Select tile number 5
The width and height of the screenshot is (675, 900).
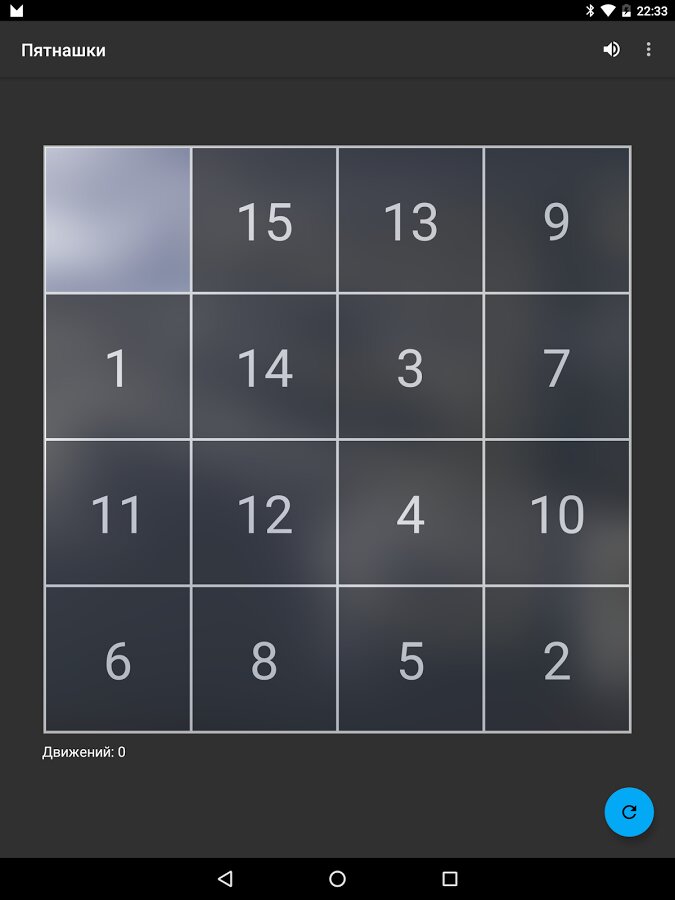(410, 659)
